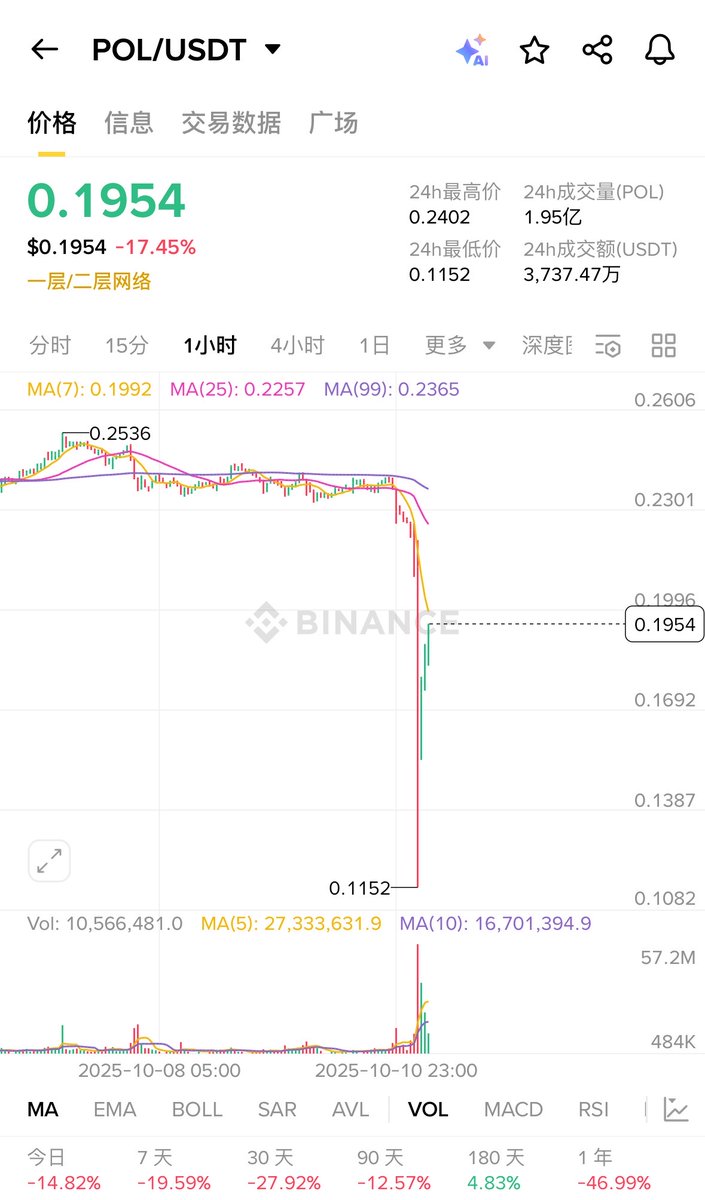Add POL/USDT to favorites with the star

(535, 50)
